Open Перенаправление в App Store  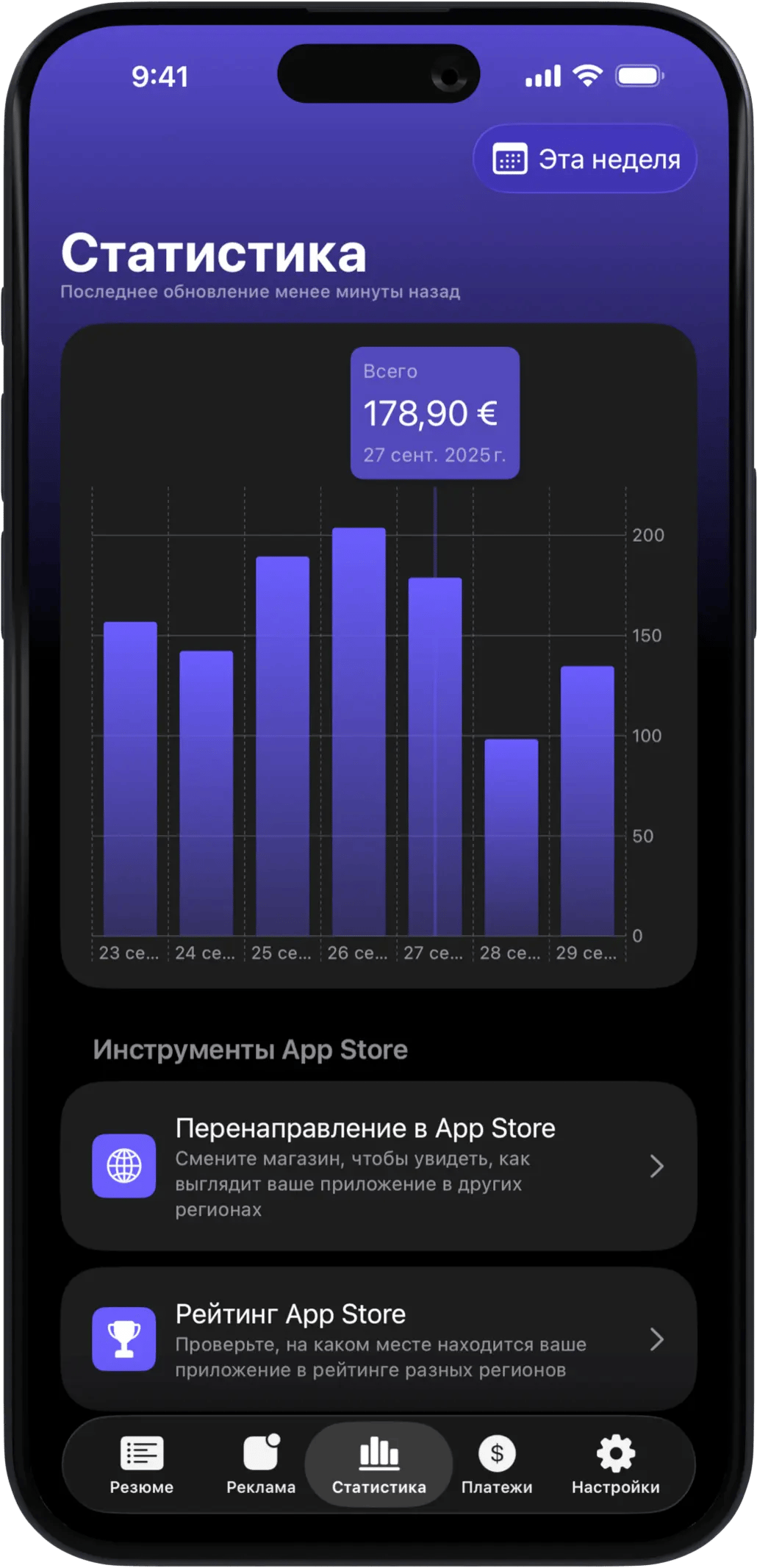[378, 1167]
